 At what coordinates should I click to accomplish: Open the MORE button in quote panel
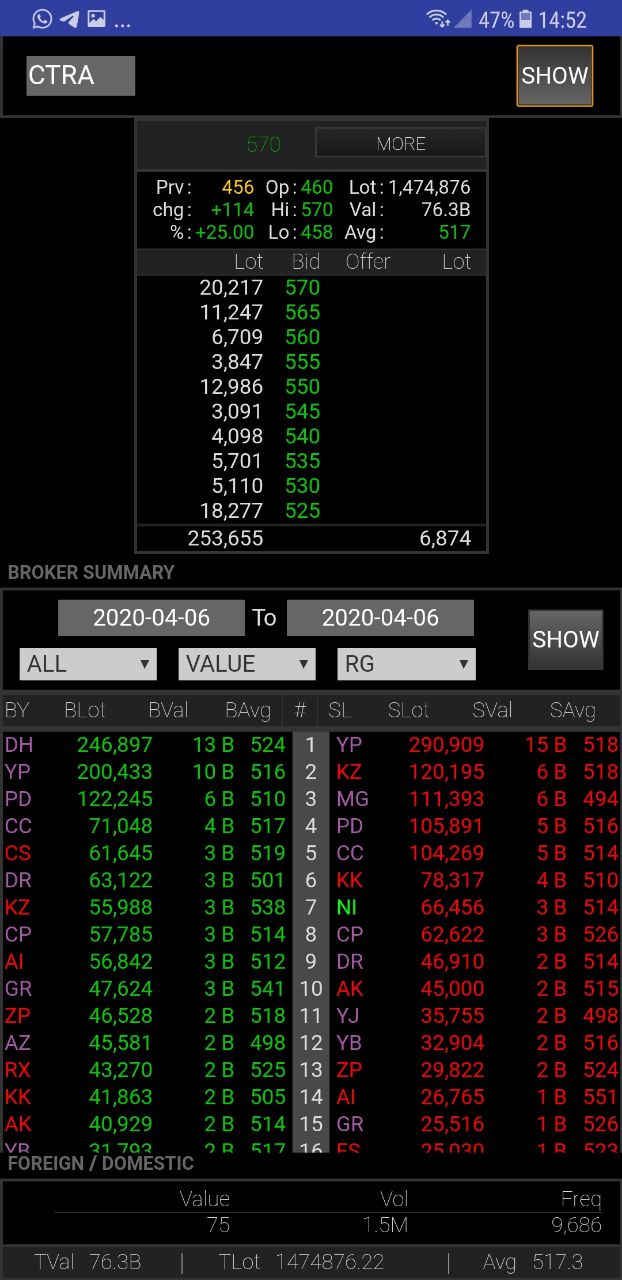[x=400, y=143]
